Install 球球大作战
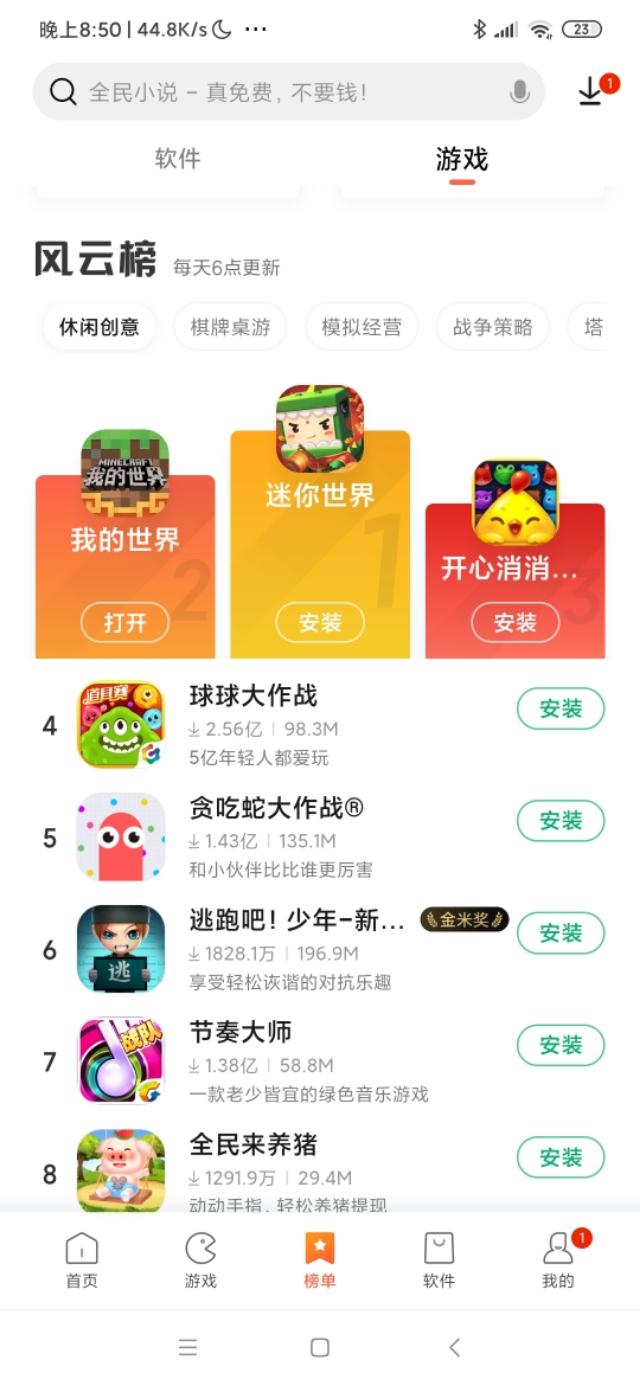 pyautogui.click(x=560, y=709)
